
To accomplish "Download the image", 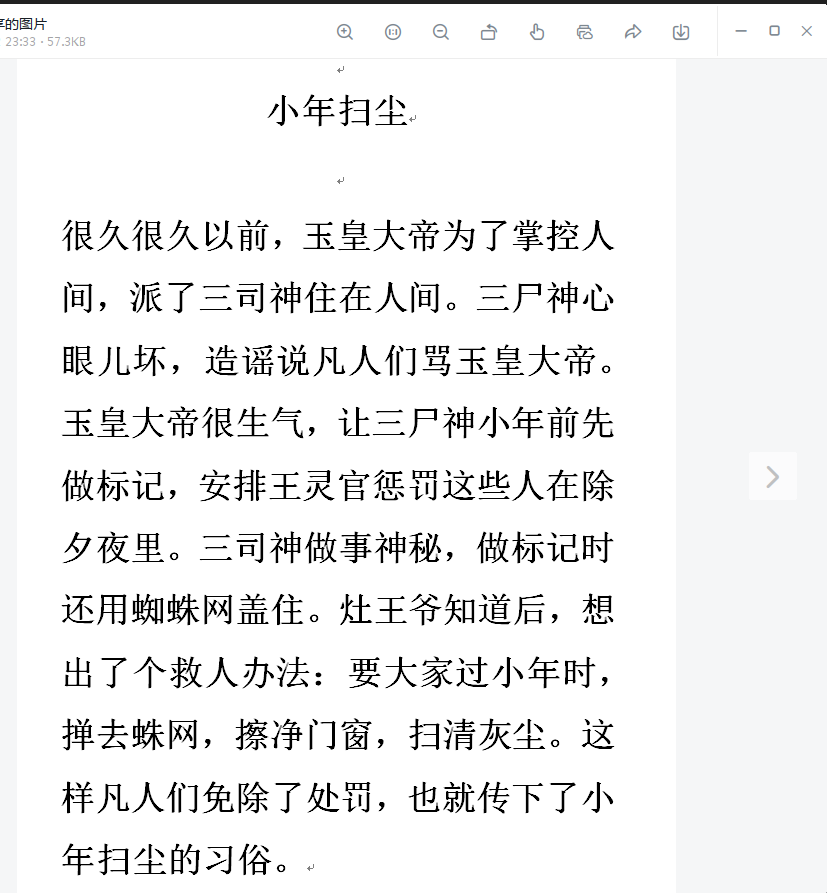I will (x=681, y=32).
